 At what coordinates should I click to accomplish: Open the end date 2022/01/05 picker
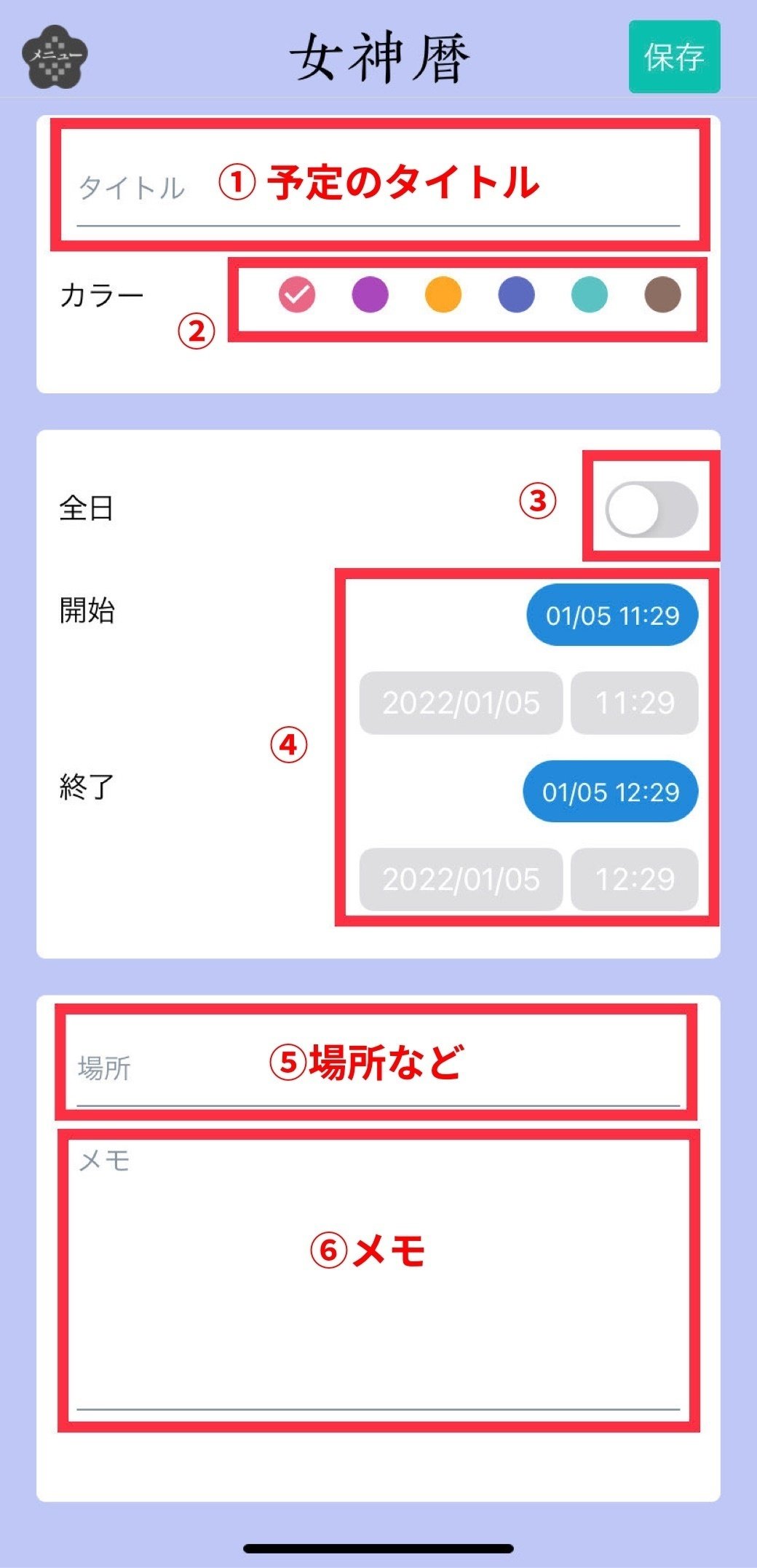pos(461,879)
